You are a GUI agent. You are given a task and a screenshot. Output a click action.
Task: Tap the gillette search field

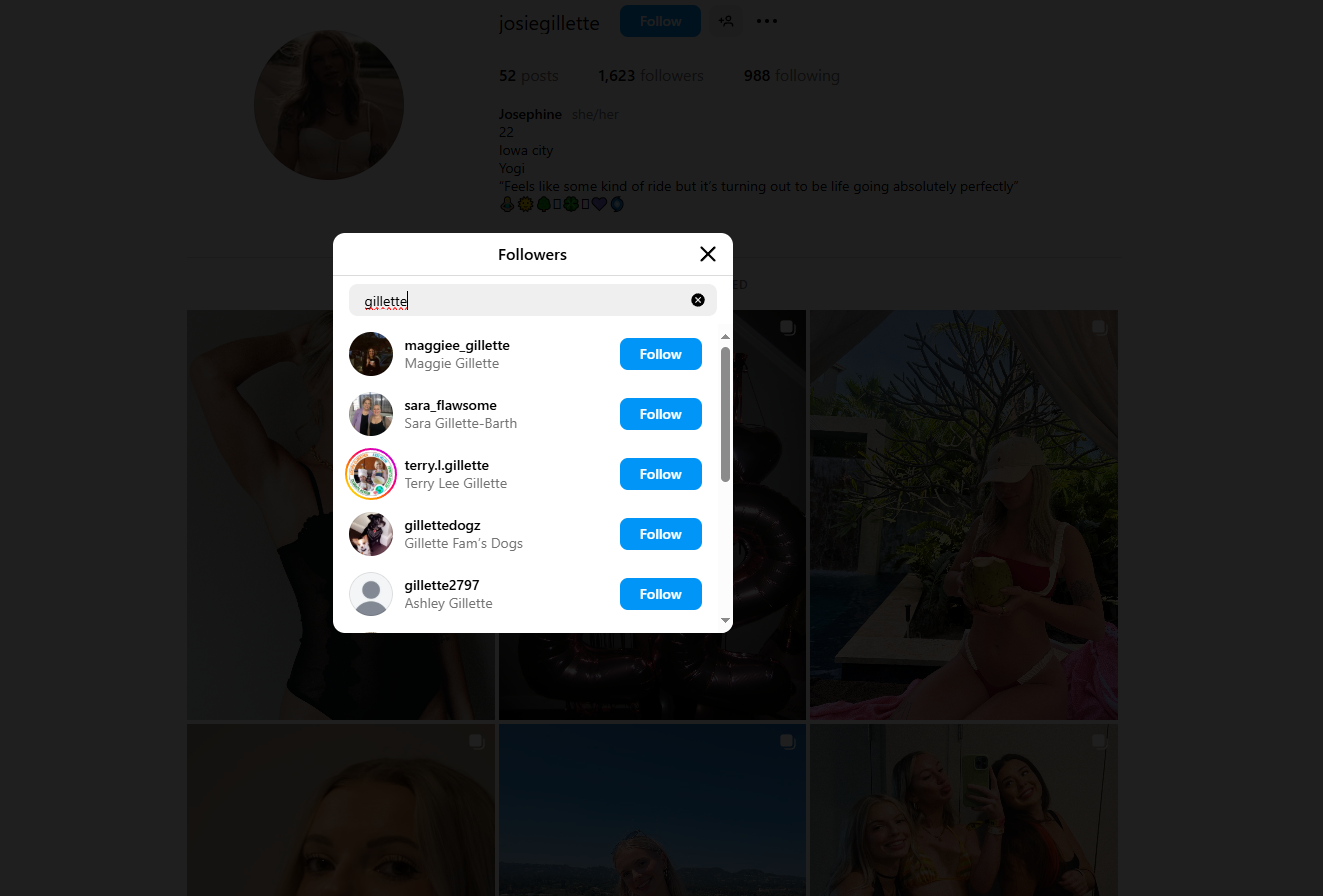[x=520, y=300]
